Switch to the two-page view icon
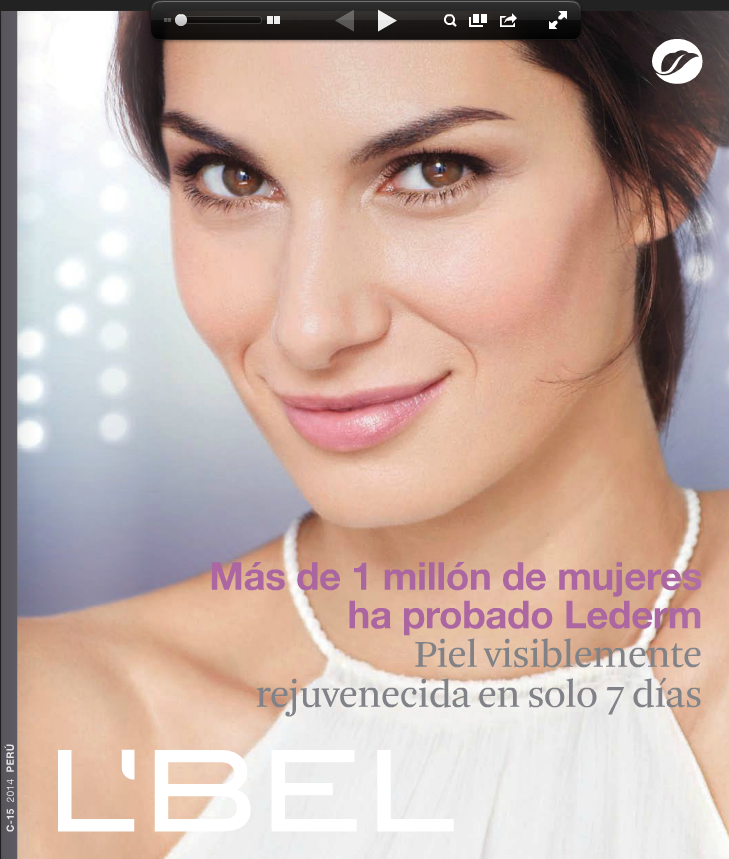This screenshot has height=859, width=729. [273, 20]
